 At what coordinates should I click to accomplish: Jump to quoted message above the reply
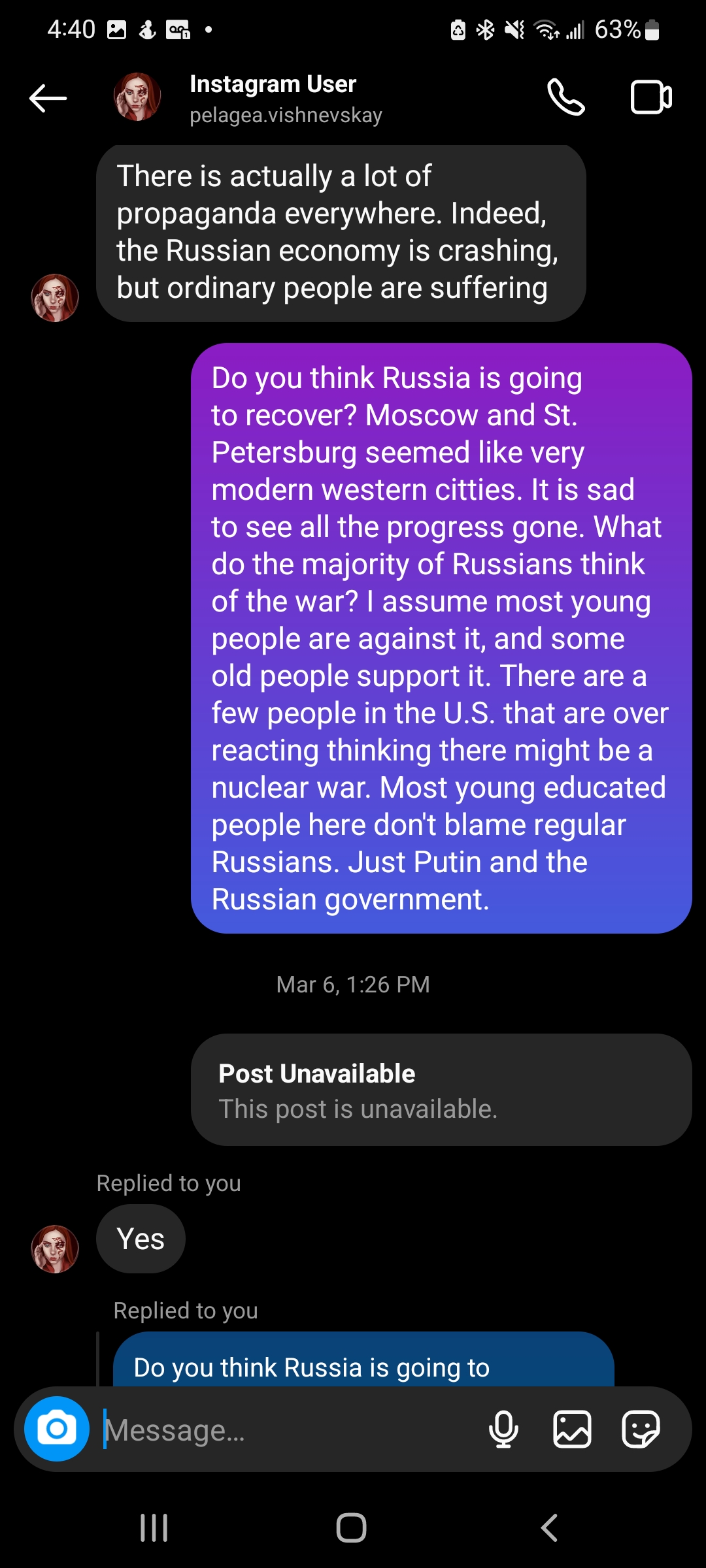click(363, 1365)
